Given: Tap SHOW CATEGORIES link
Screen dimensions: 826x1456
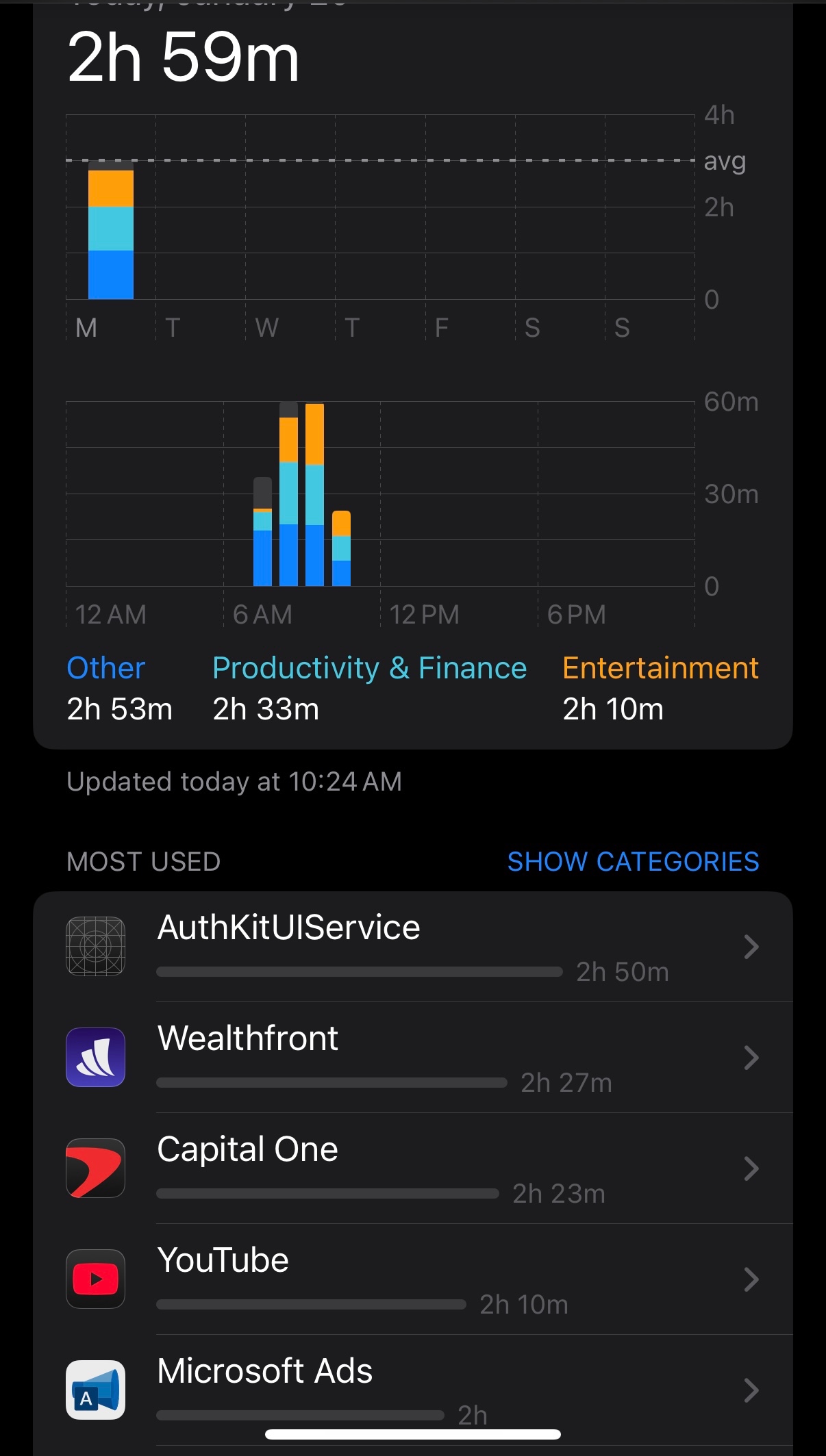Looking at the screenshot, I should coord(633,861).
